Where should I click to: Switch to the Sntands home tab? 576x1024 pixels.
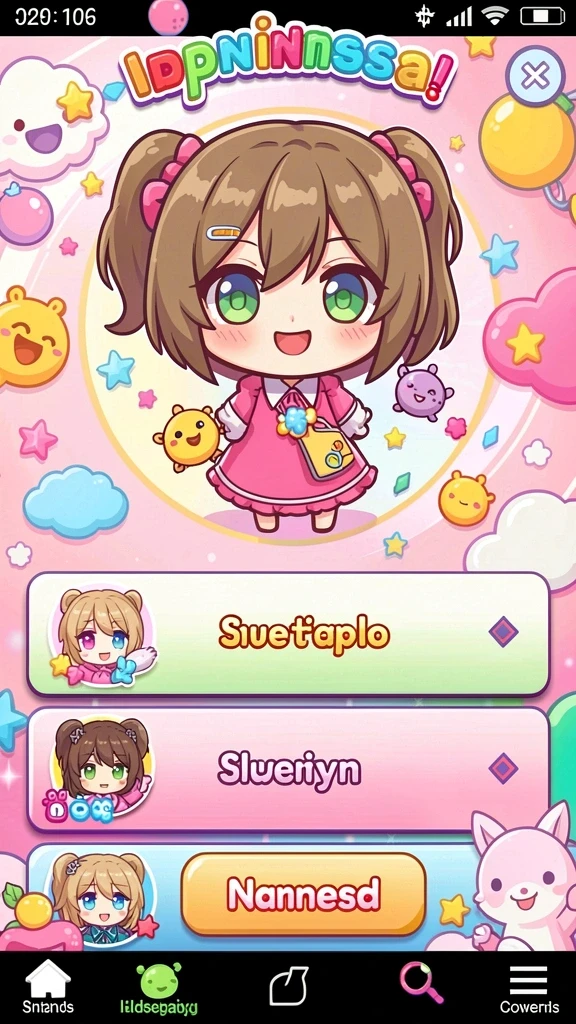tap(48, 987)
